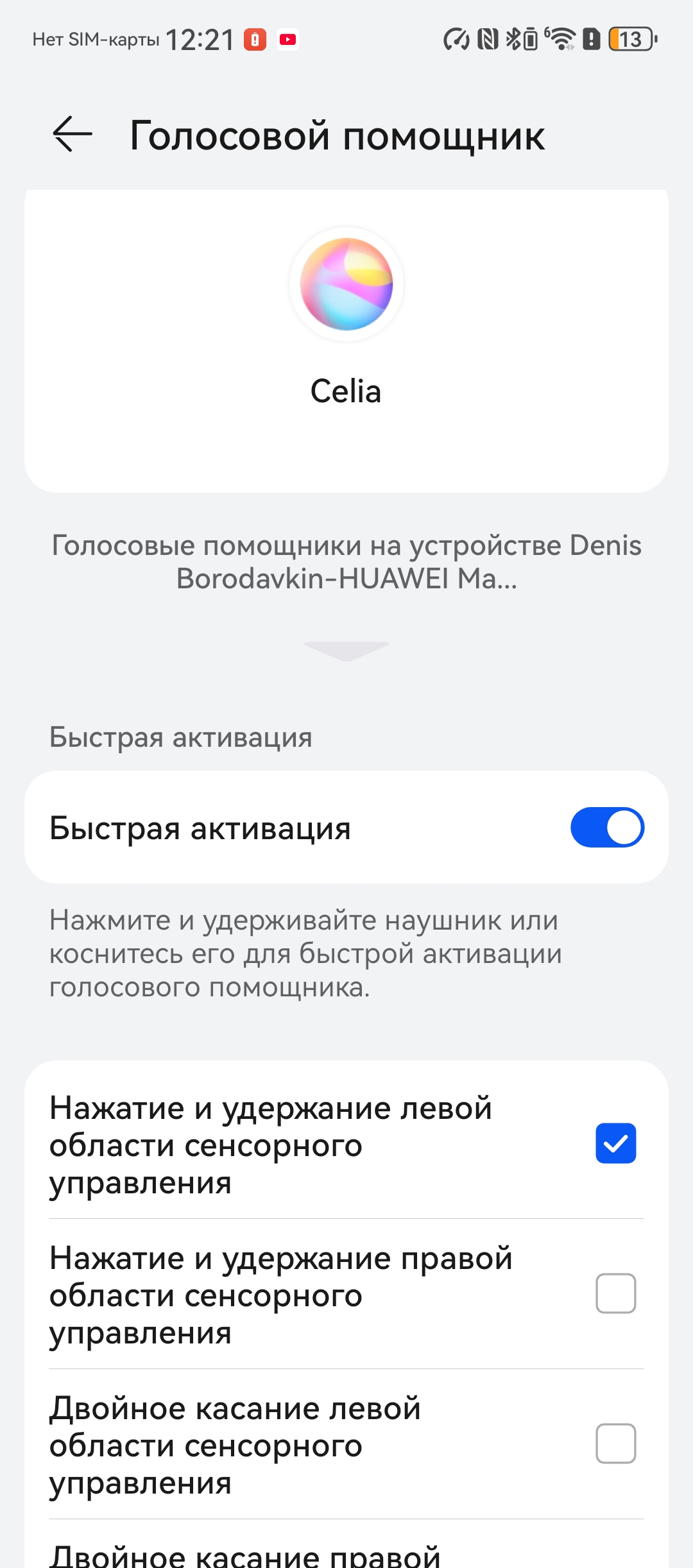Image resolution: width=693 pixels, height=1568 pixels.
Task: Enable Двойное касание левой области
Action: tap(615, 1444)
